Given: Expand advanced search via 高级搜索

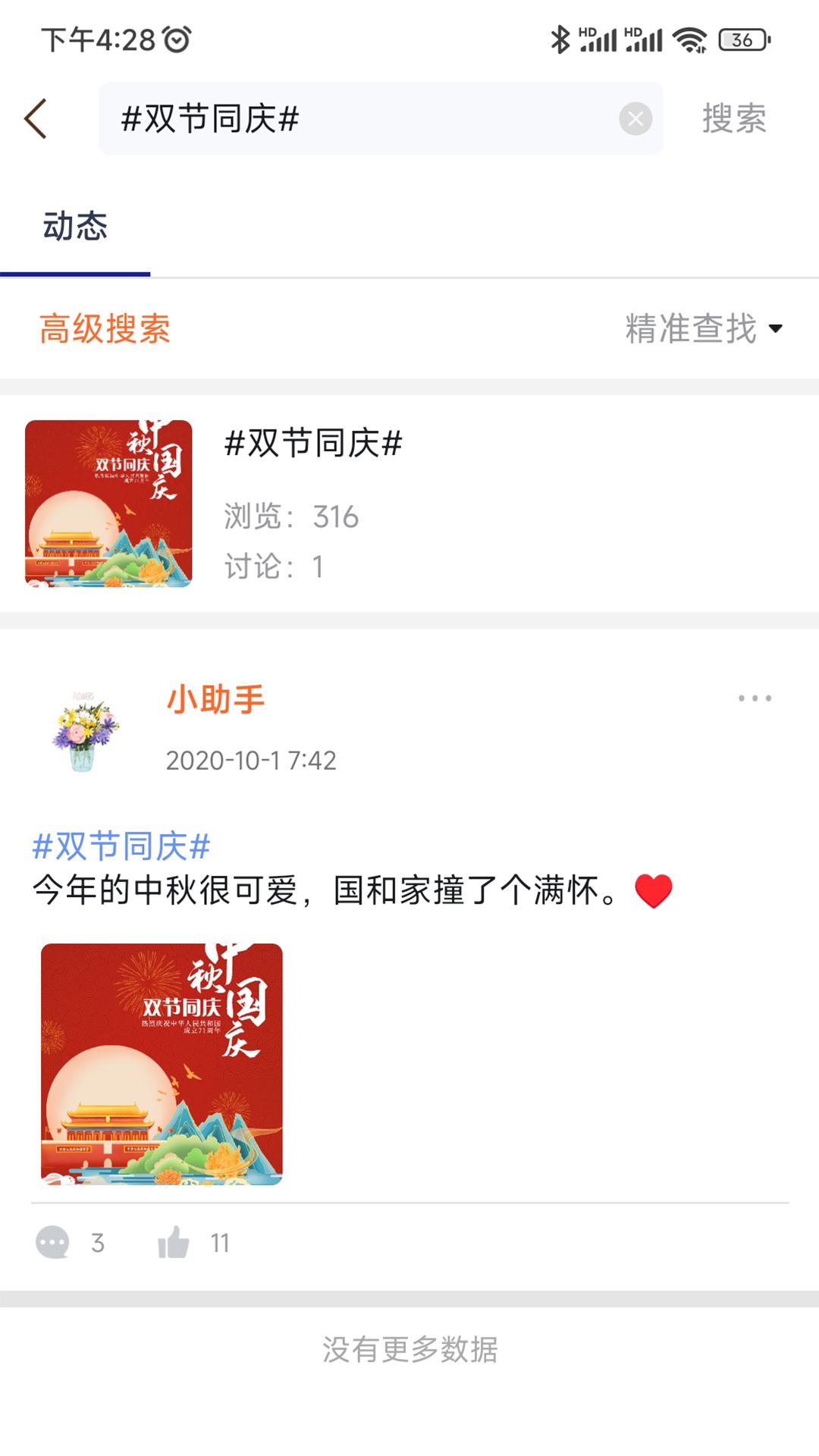Looking at the screenshot, I should coord(105,329).
